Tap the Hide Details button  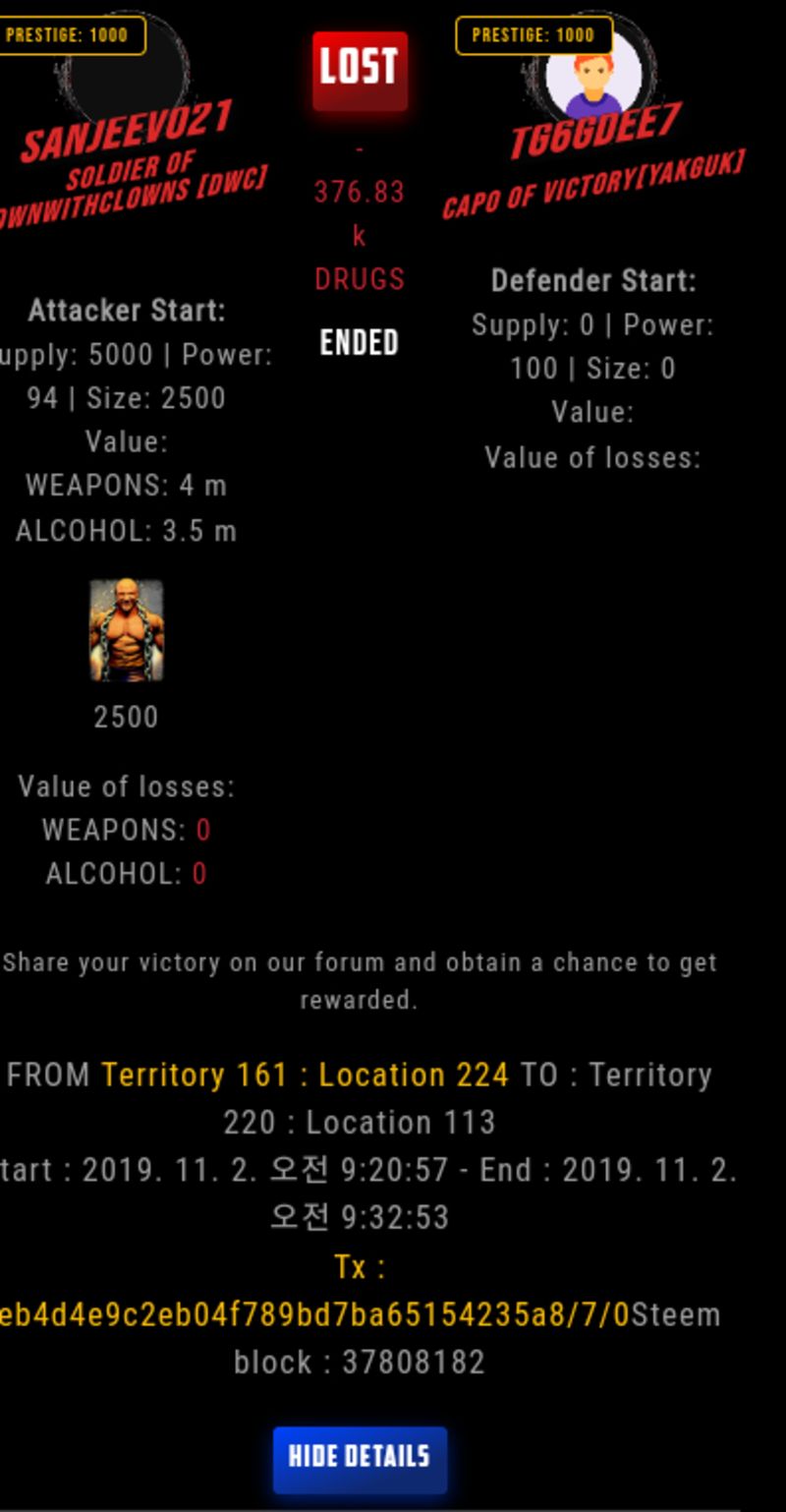(x=360, y=1457)
